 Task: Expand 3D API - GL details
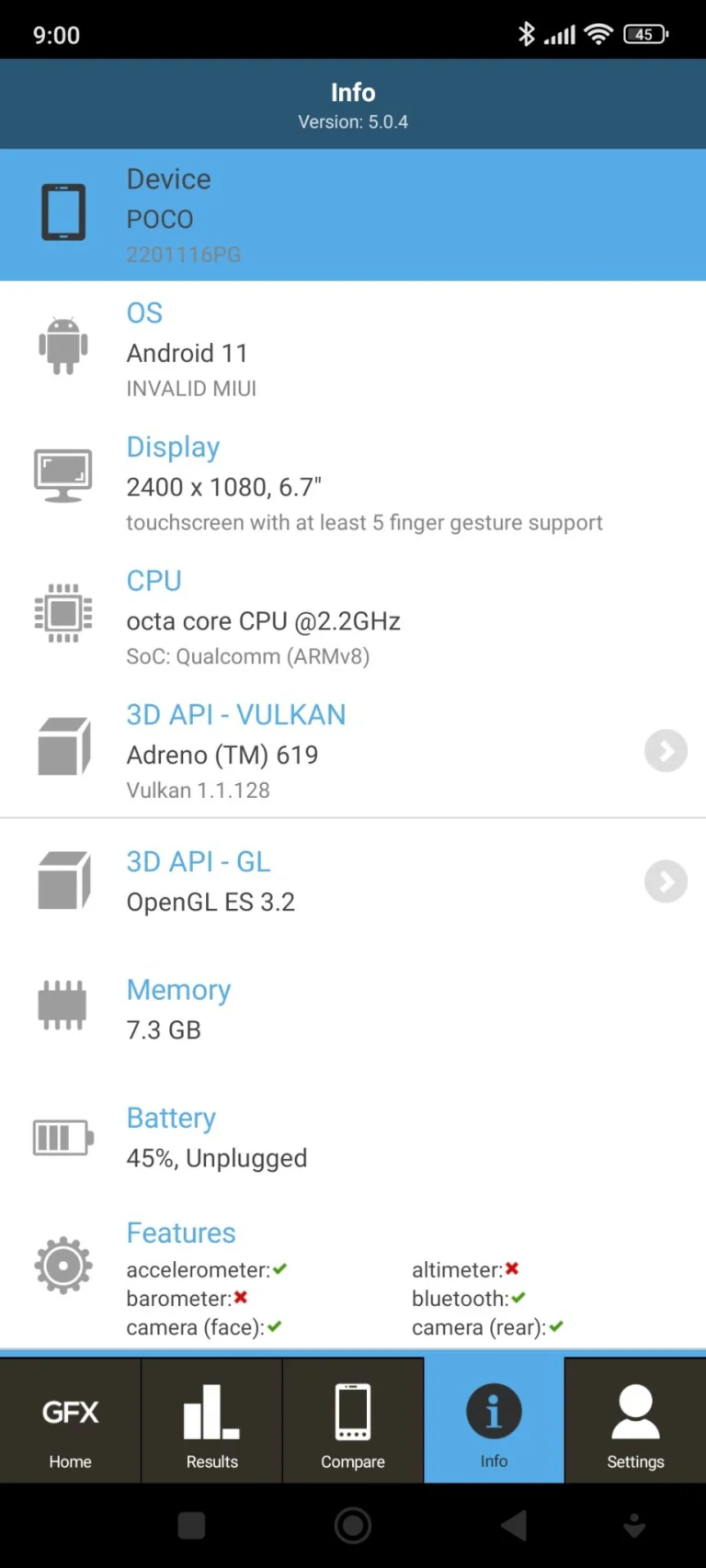pos(665,881)
